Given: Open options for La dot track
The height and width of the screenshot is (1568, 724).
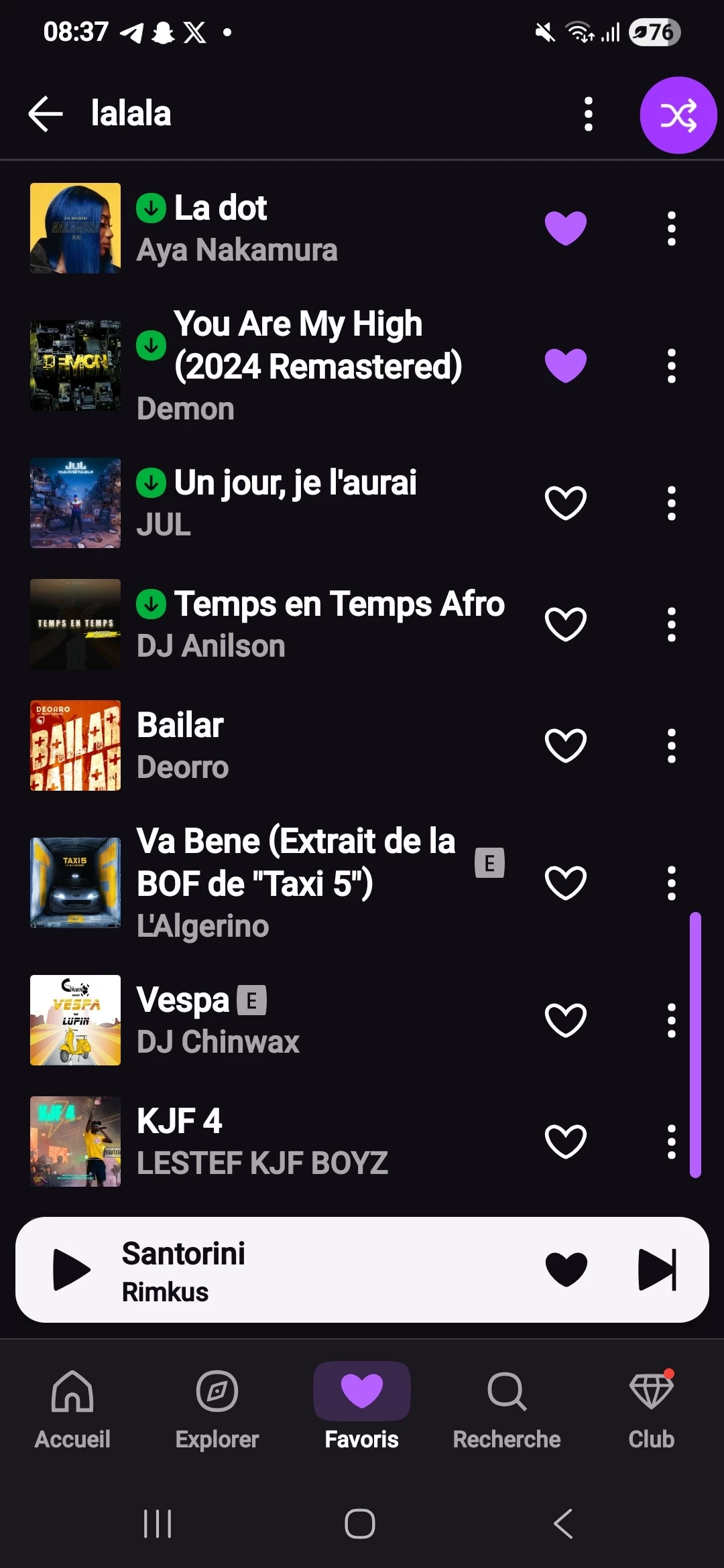Looking at the screenshot, I should coord(671,228).
